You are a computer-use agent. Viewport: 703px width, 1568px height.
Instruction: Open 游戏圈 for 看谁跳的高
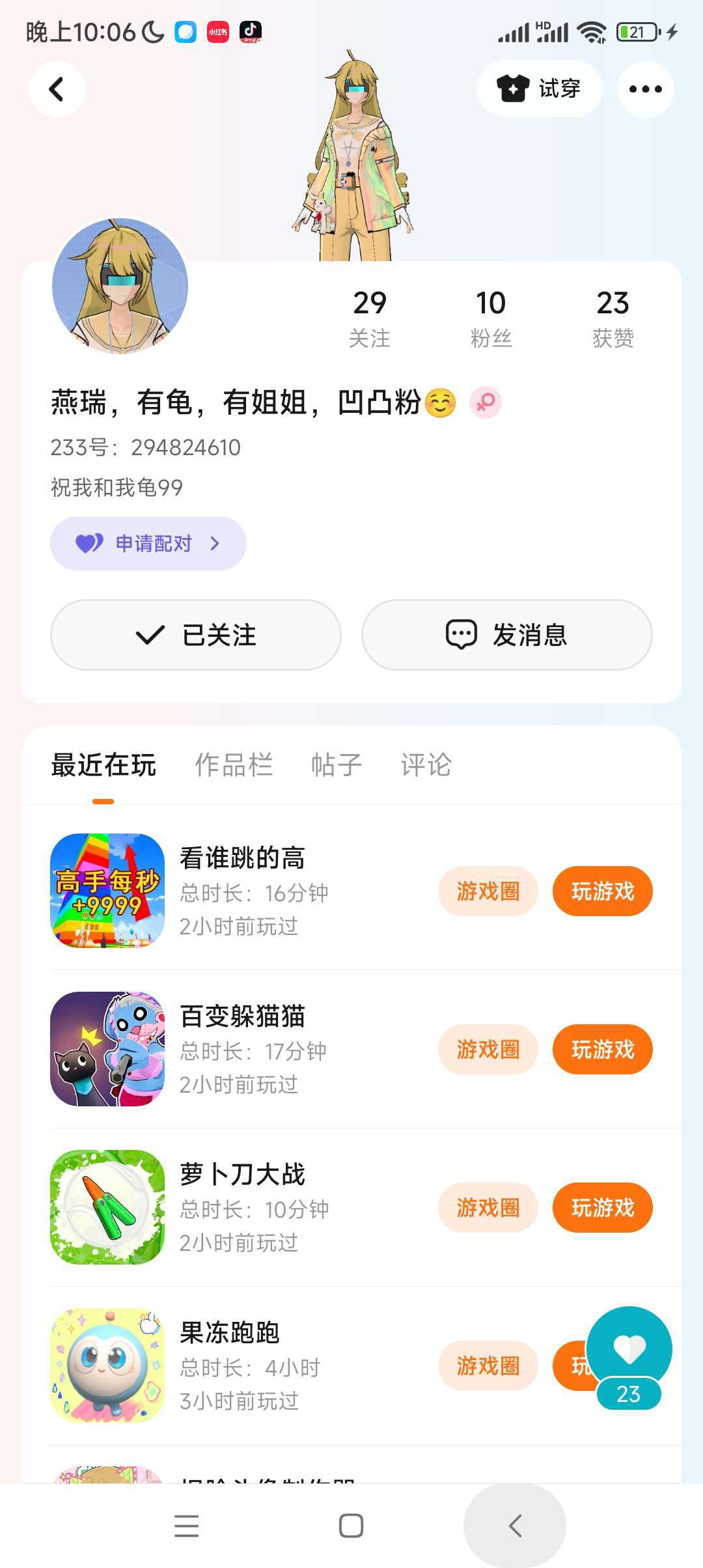(488, 891)
